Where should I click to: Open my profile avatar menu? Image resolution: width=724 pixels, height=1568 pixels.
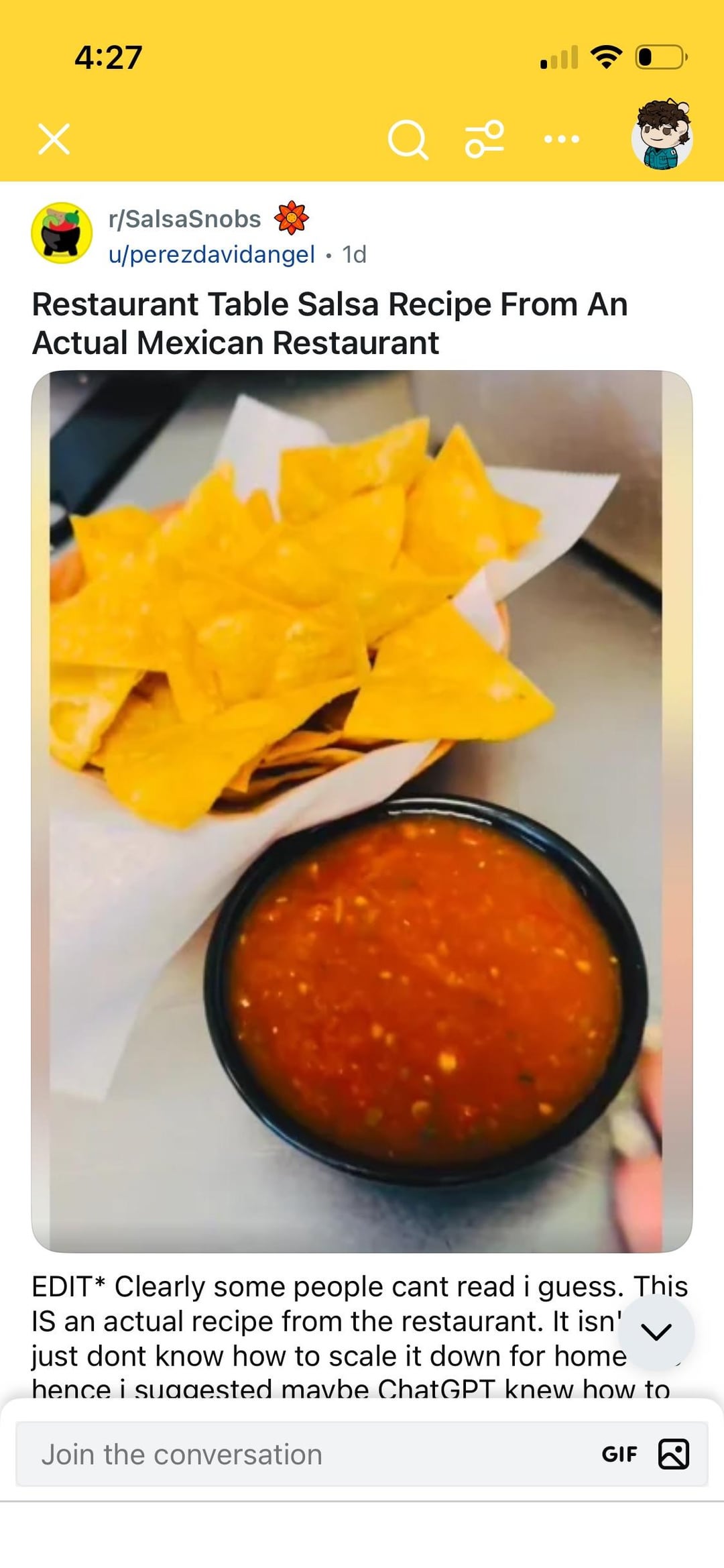coord(662,135)
